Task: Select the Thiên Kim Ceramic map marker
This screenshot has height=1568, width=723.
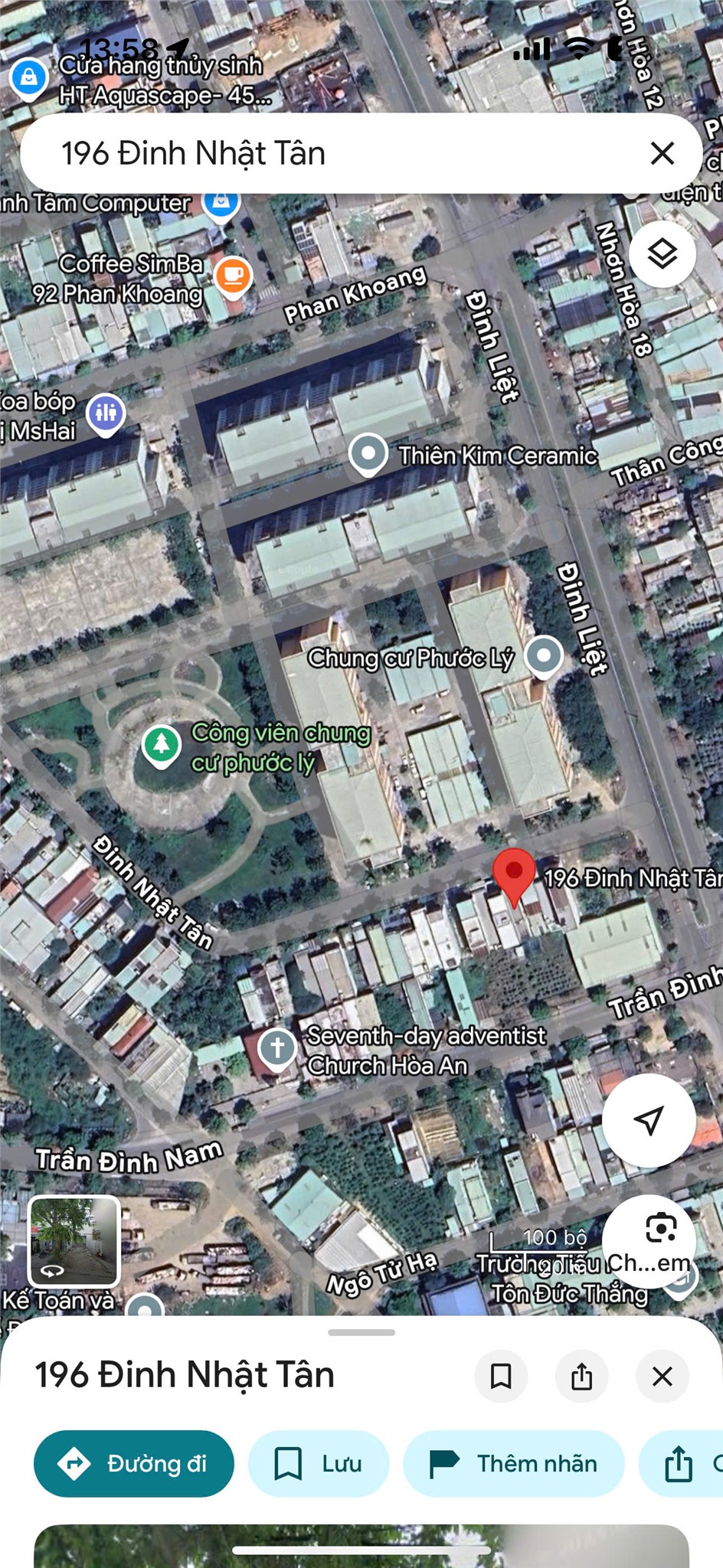Action: click(368, 453)
